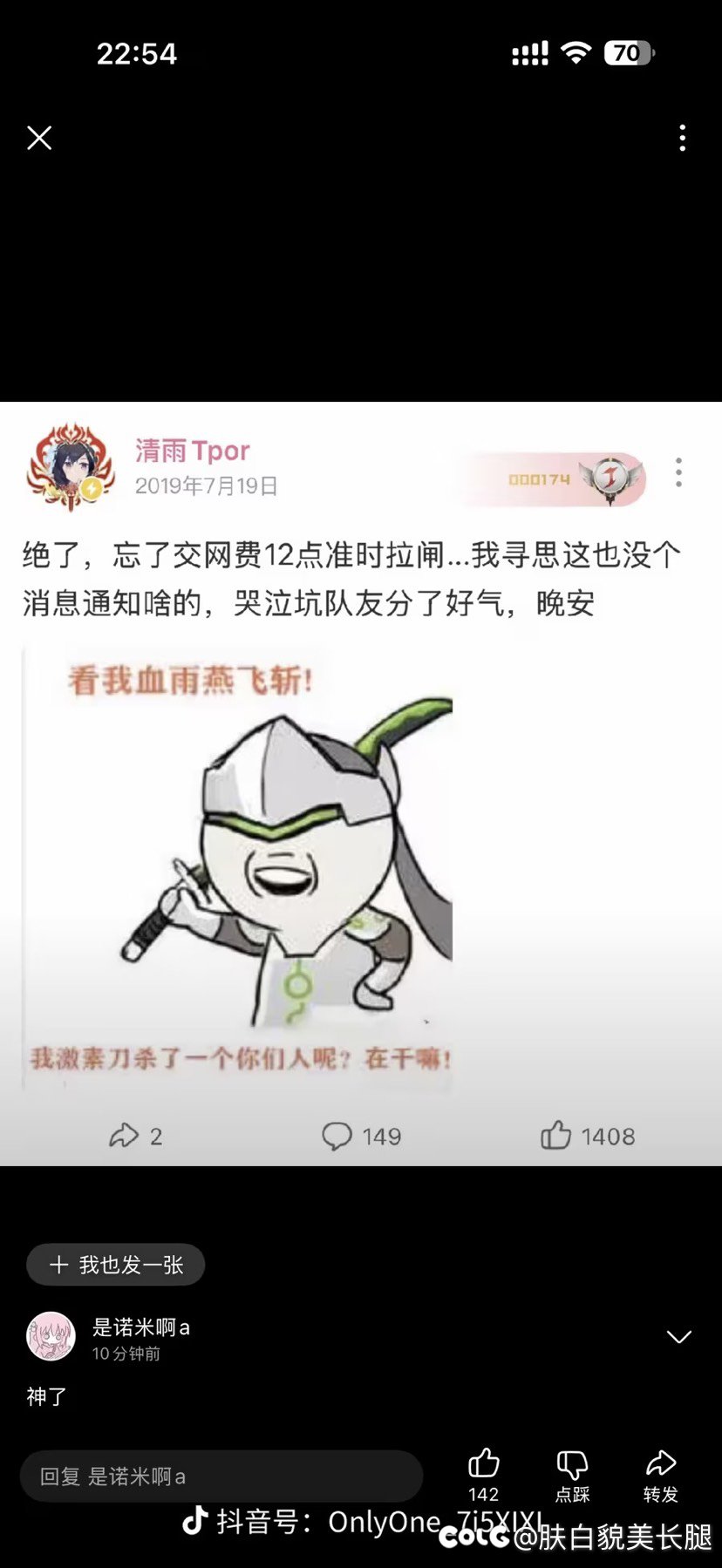Screen dimensions: 722x1568
Task: Dismiss the post with the X button
Action: point(39,138)
